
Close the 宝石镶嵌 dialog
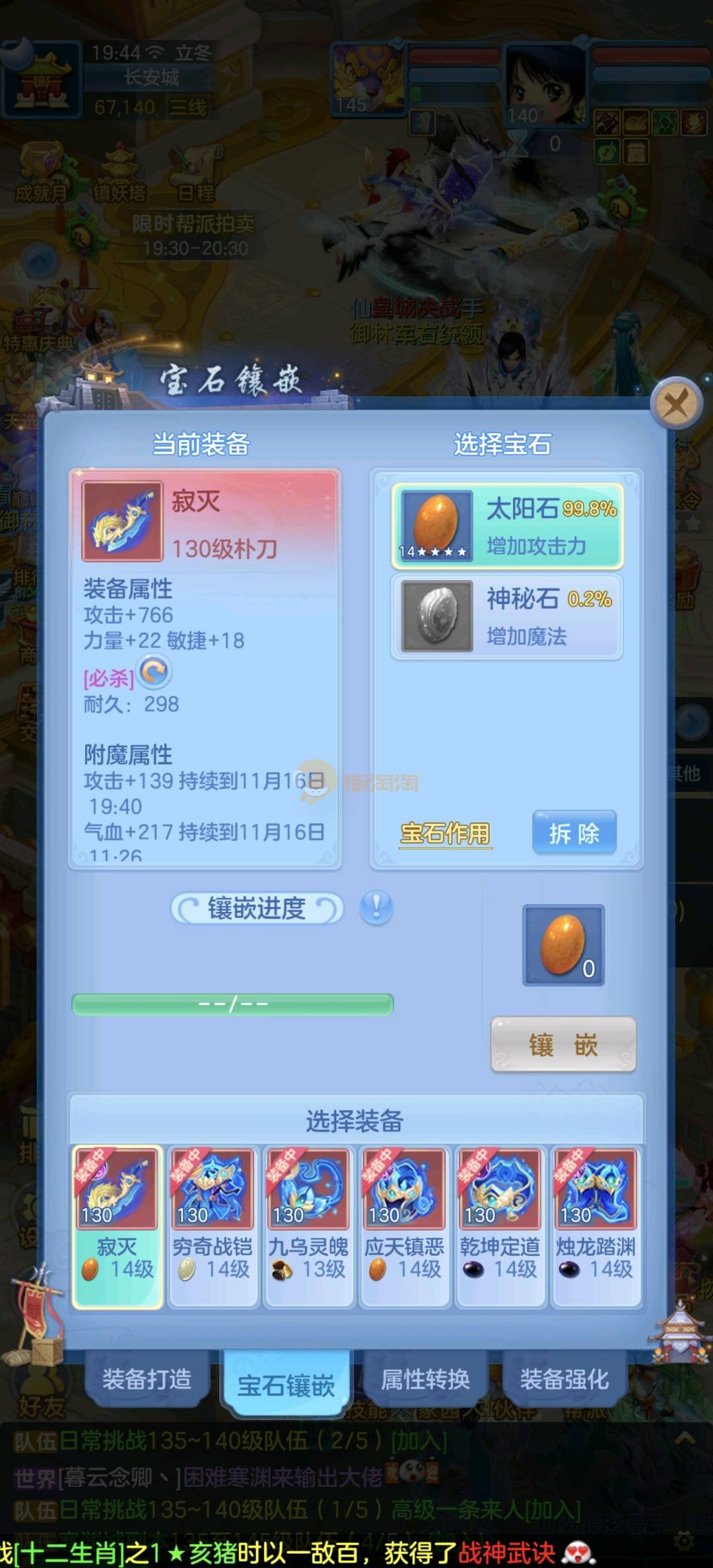click(x=675, y=403)
